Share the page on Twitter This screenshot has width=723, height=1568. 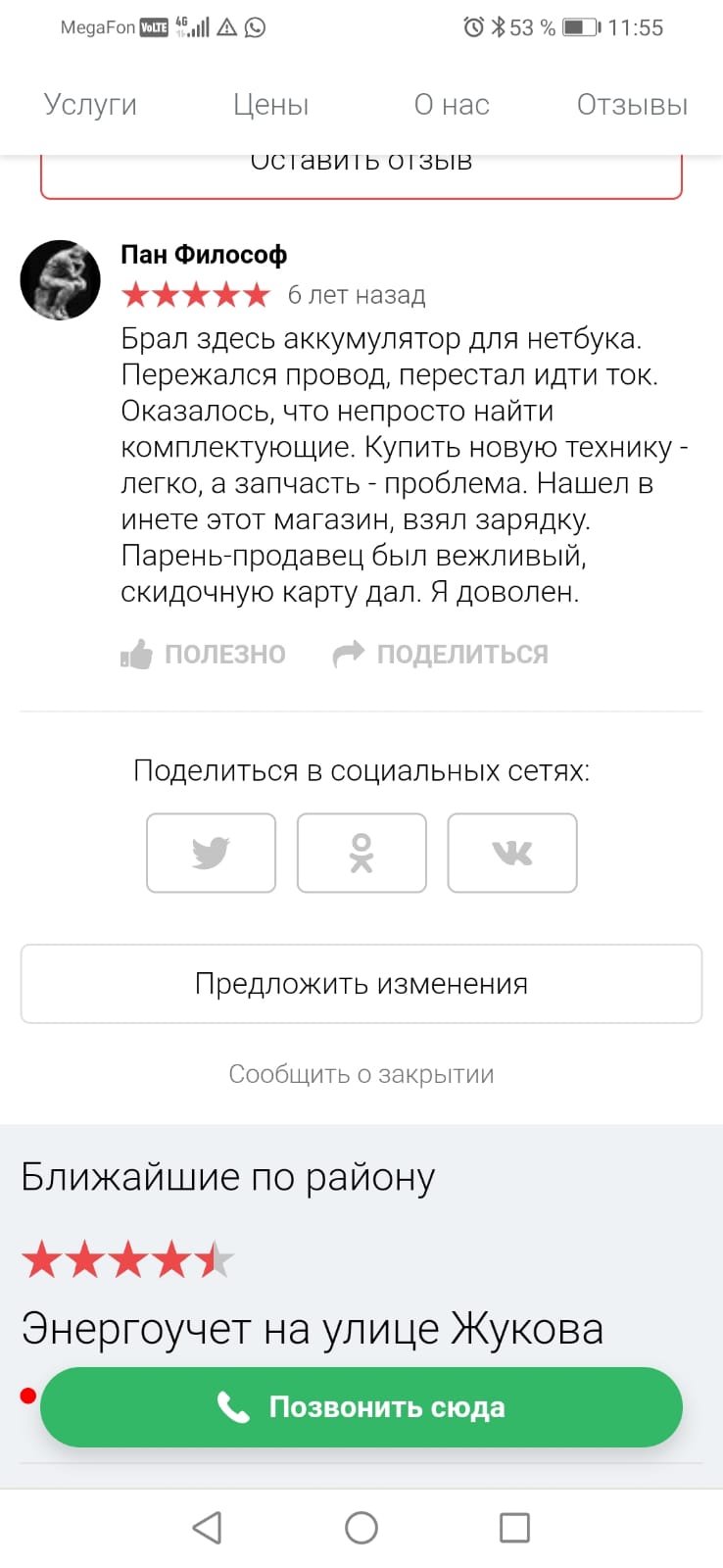click(211, 853)
